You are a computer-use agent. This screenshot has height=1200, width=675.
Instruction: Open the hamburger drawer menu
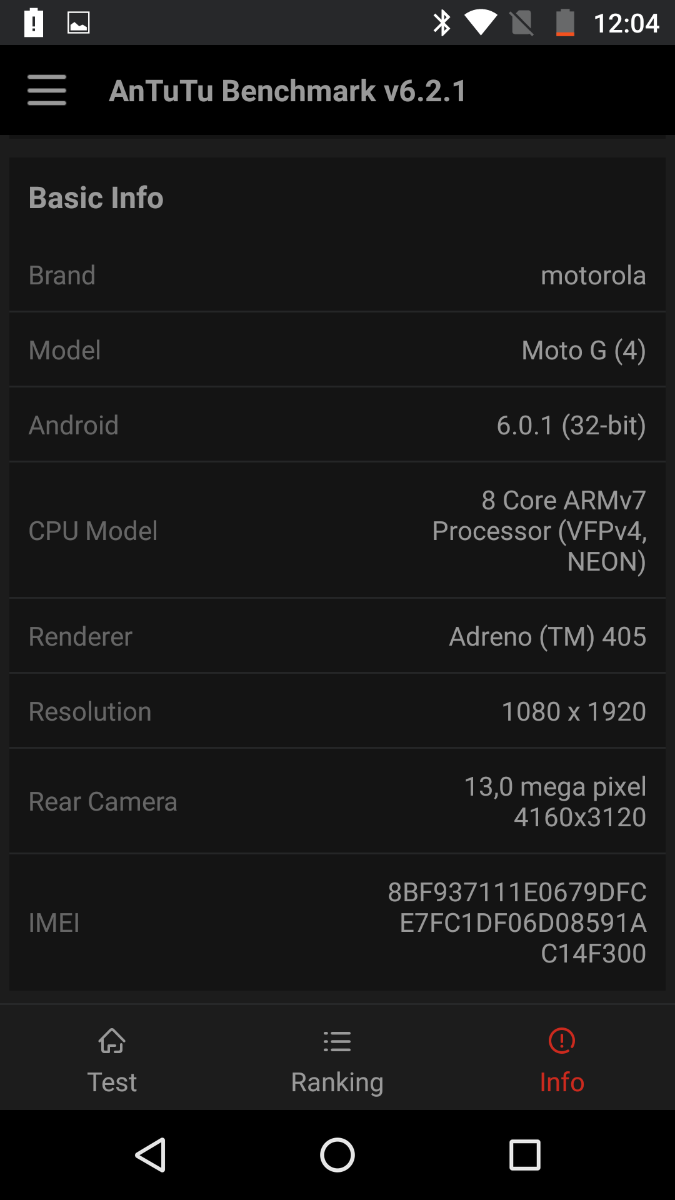coord(47,91)
